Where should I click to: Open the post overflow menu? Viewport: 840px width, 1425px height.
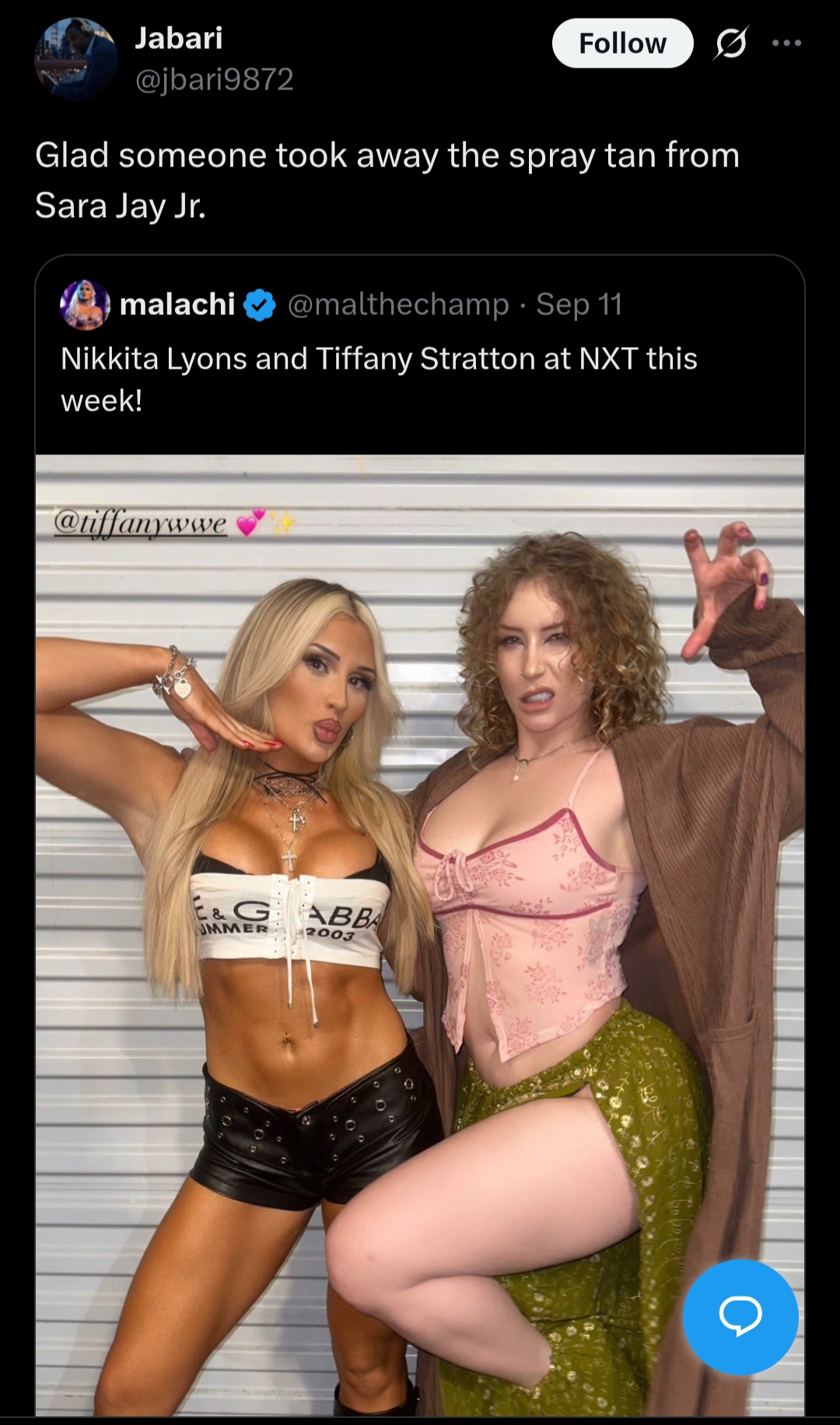click(786, 43)
